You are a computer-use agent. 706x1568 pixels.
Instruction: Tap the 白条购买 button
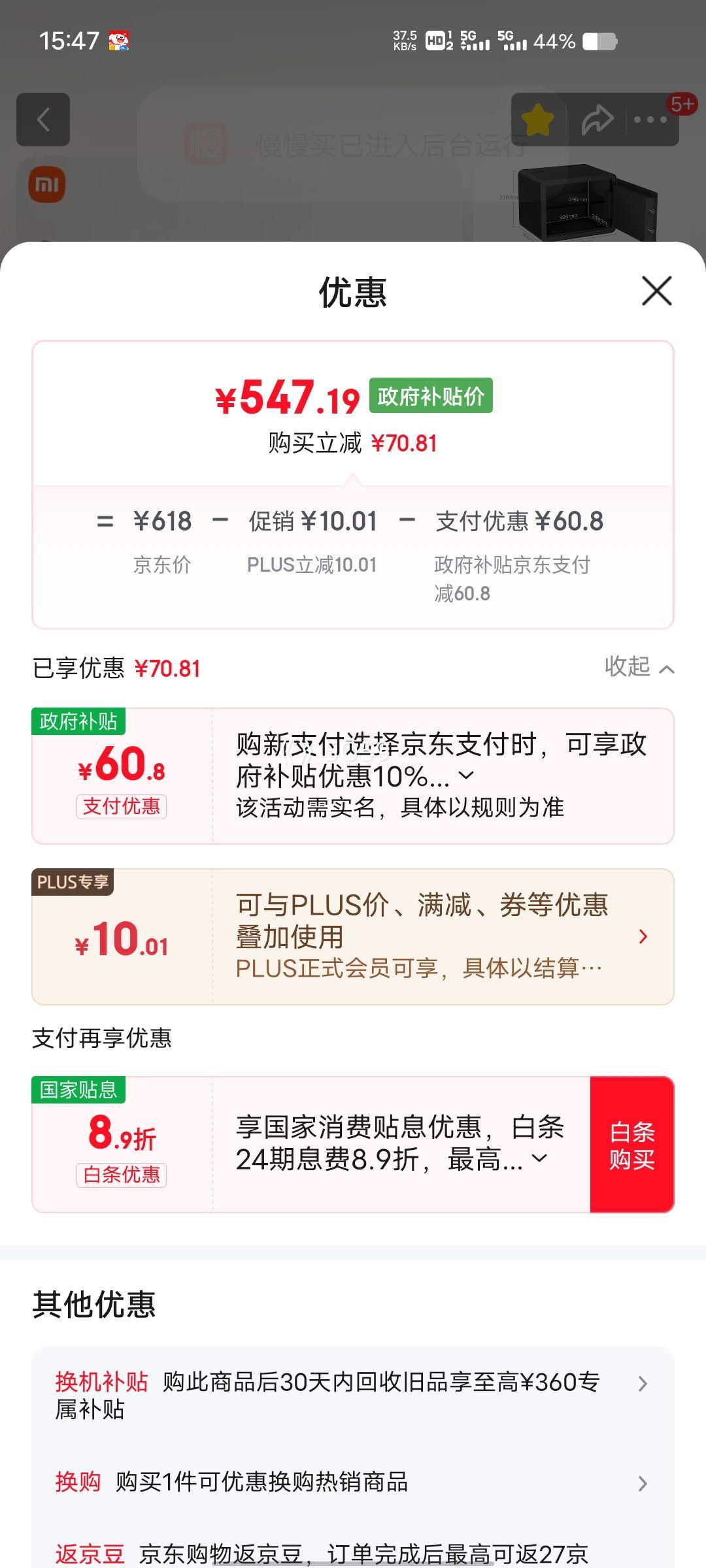[633, 1143]
